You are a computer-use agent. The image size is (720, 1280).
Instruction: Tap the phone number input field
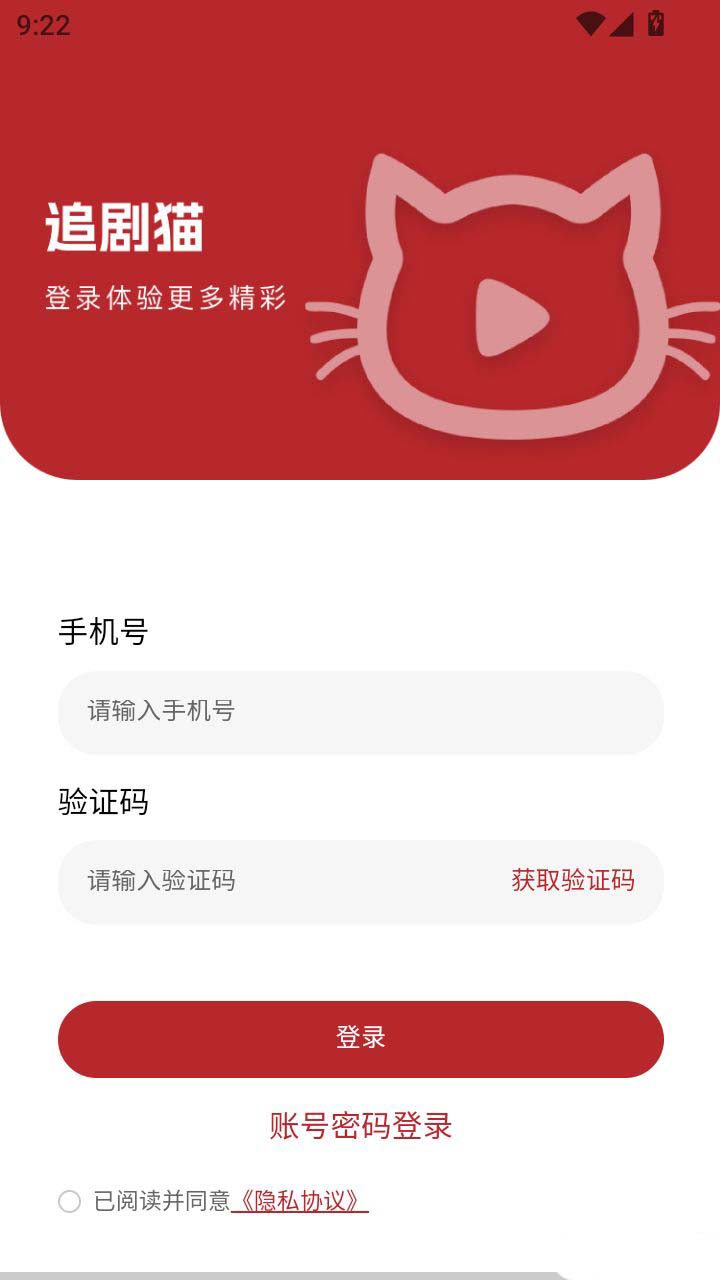[360, 712]
